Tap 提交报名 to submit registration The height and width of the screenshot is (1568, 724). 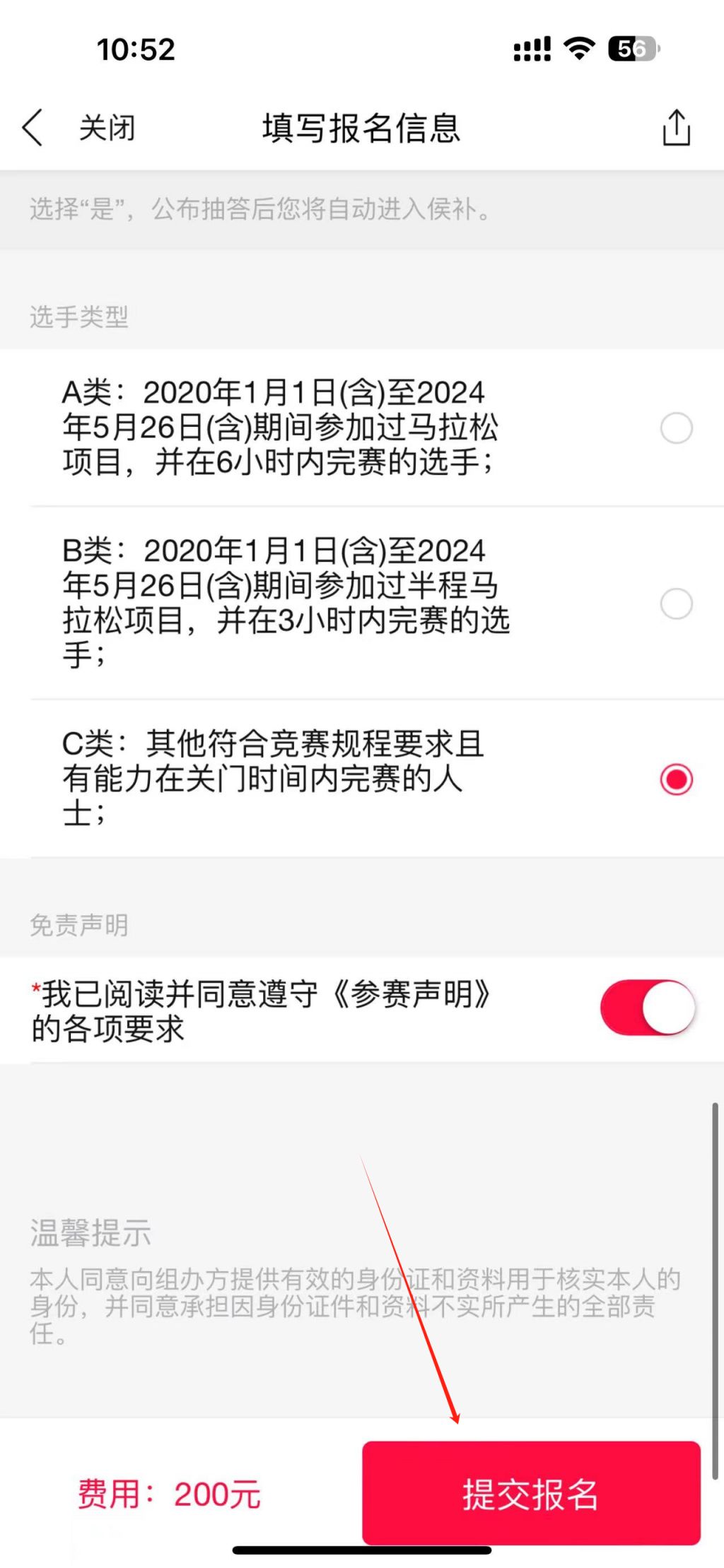point(531,1493)
